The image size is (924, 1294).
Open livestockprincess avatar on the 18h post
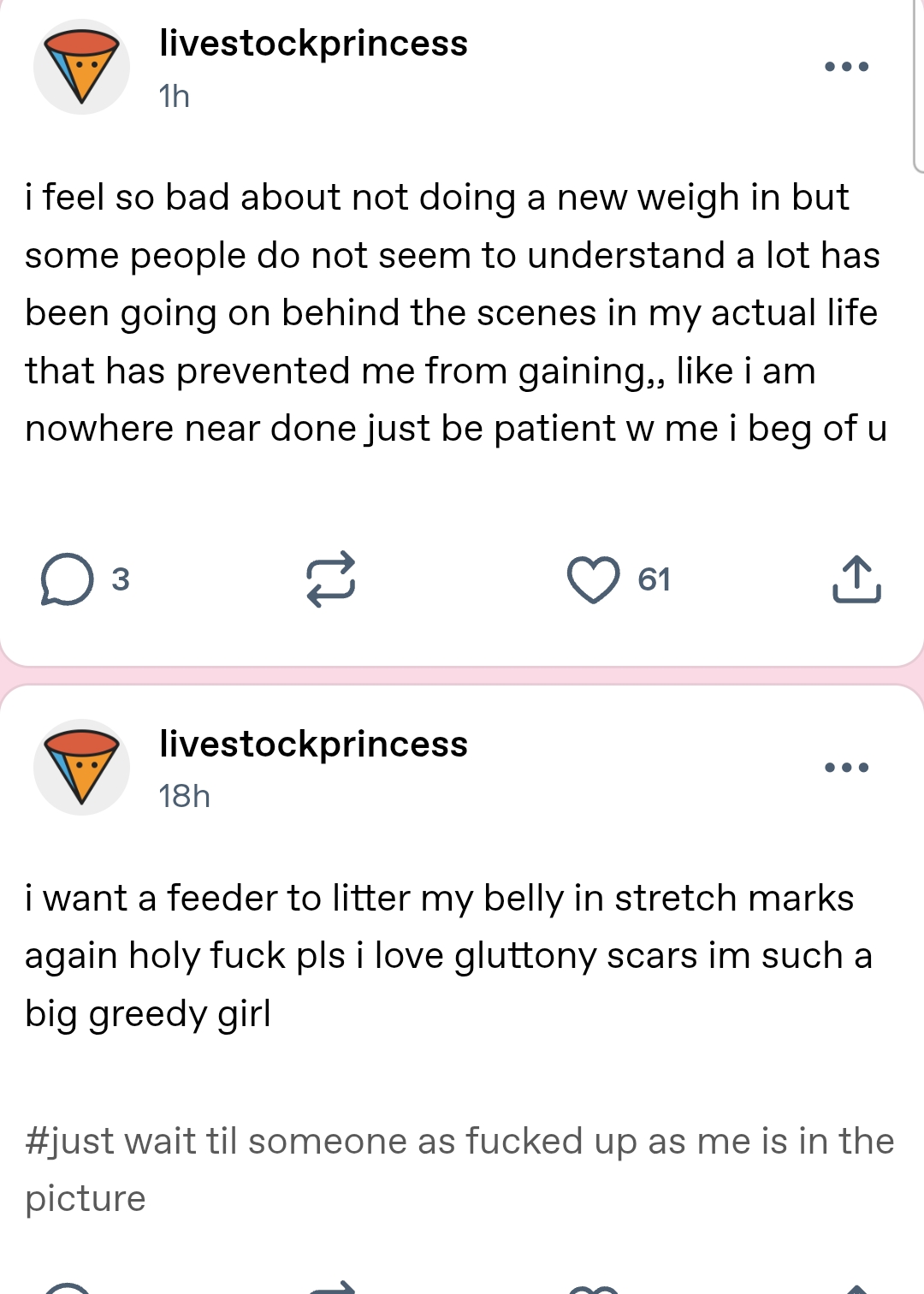(81, 767)
